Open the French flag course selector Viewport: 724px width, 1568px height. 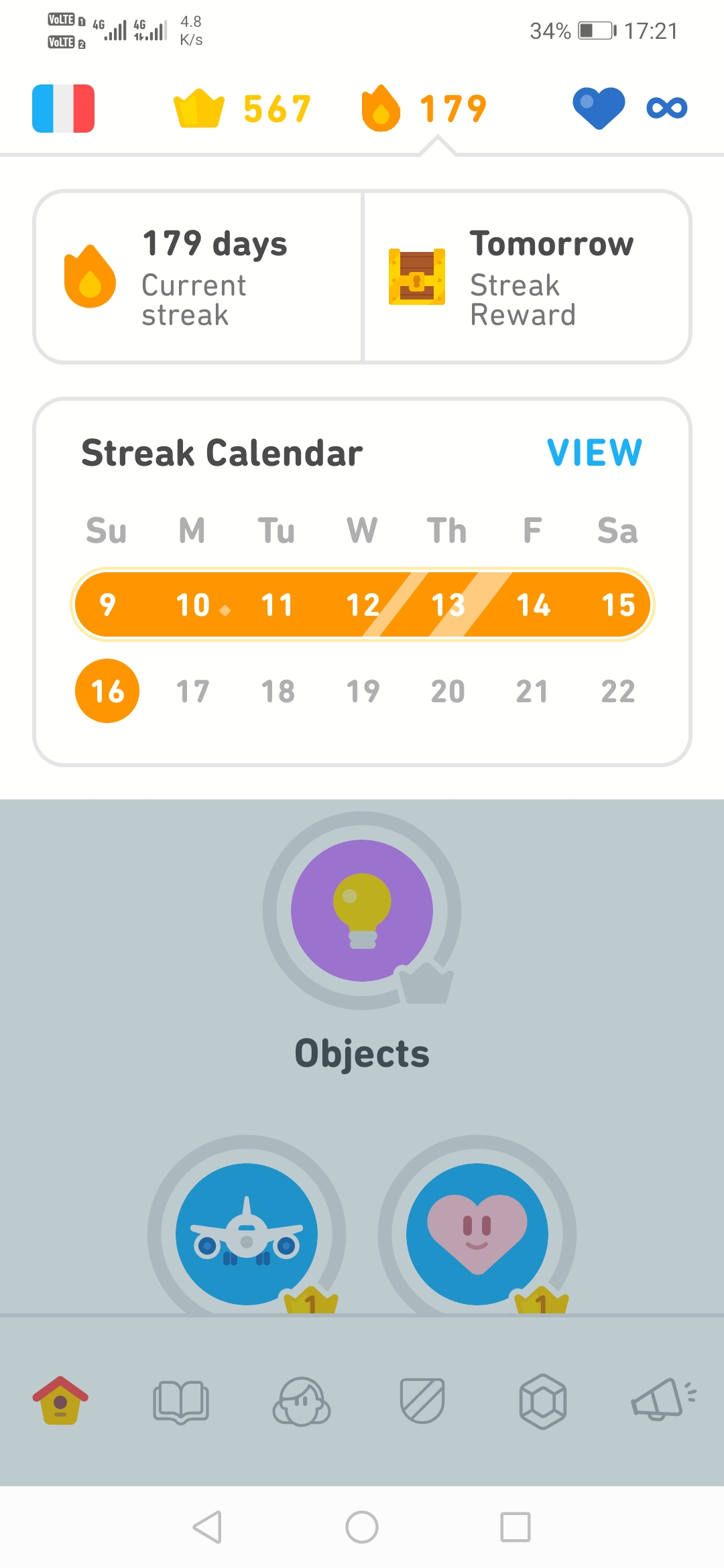click(63, 109)
